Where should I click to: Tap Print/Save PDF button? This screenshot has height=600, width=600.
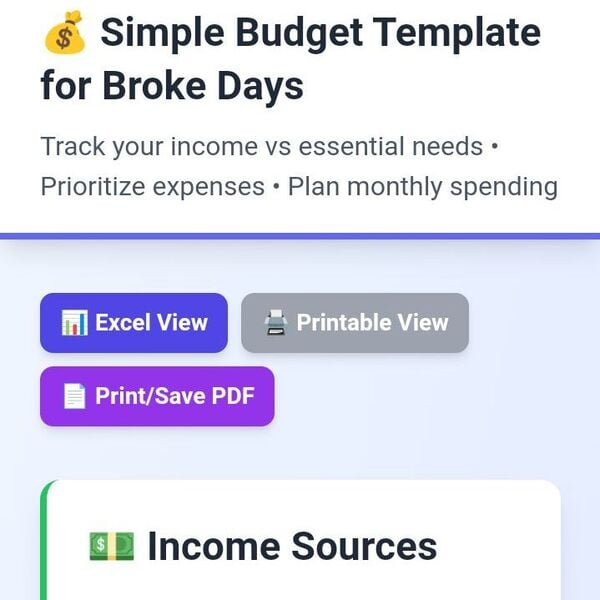click(157, 397)
